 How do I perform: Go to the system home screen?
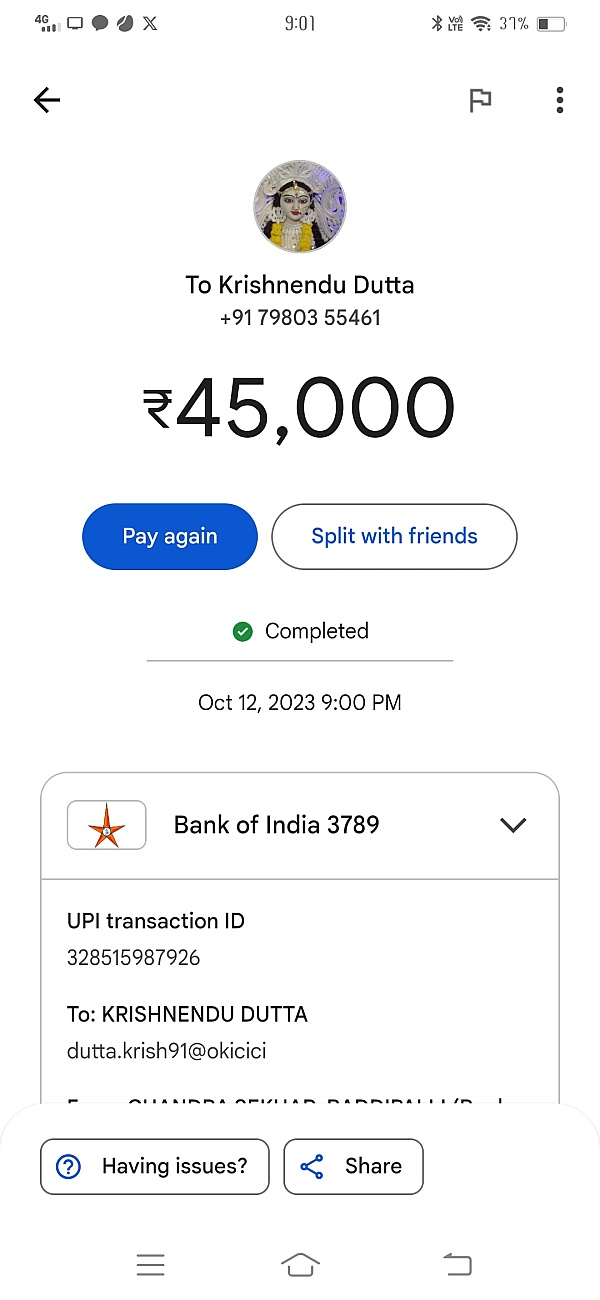[300, 1265]
